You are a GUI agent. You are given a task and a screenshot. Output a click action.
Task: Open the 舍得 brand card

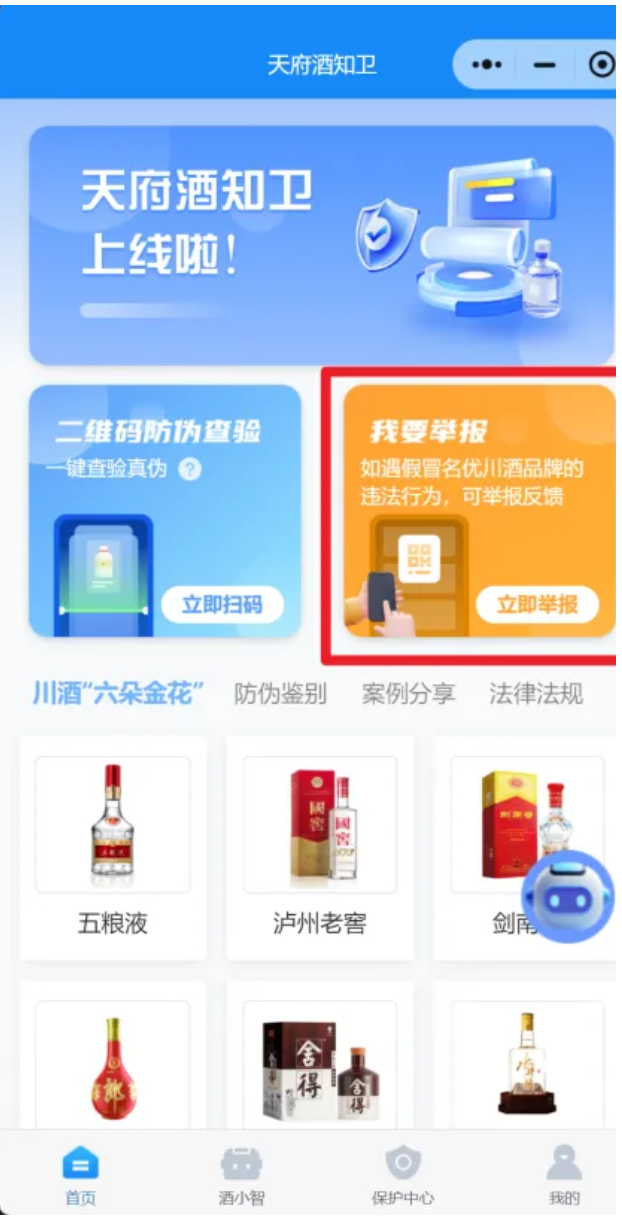[x=319, y=1065]
